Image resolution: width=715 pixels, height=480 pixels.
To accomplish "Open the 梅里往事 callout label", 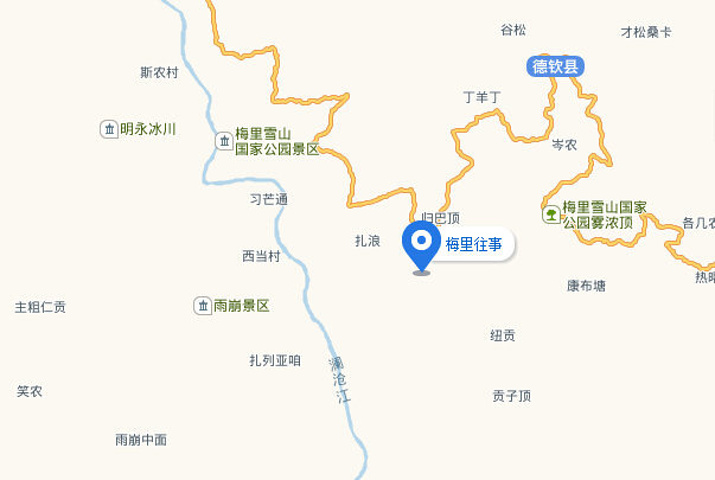I will pos(474,244).
